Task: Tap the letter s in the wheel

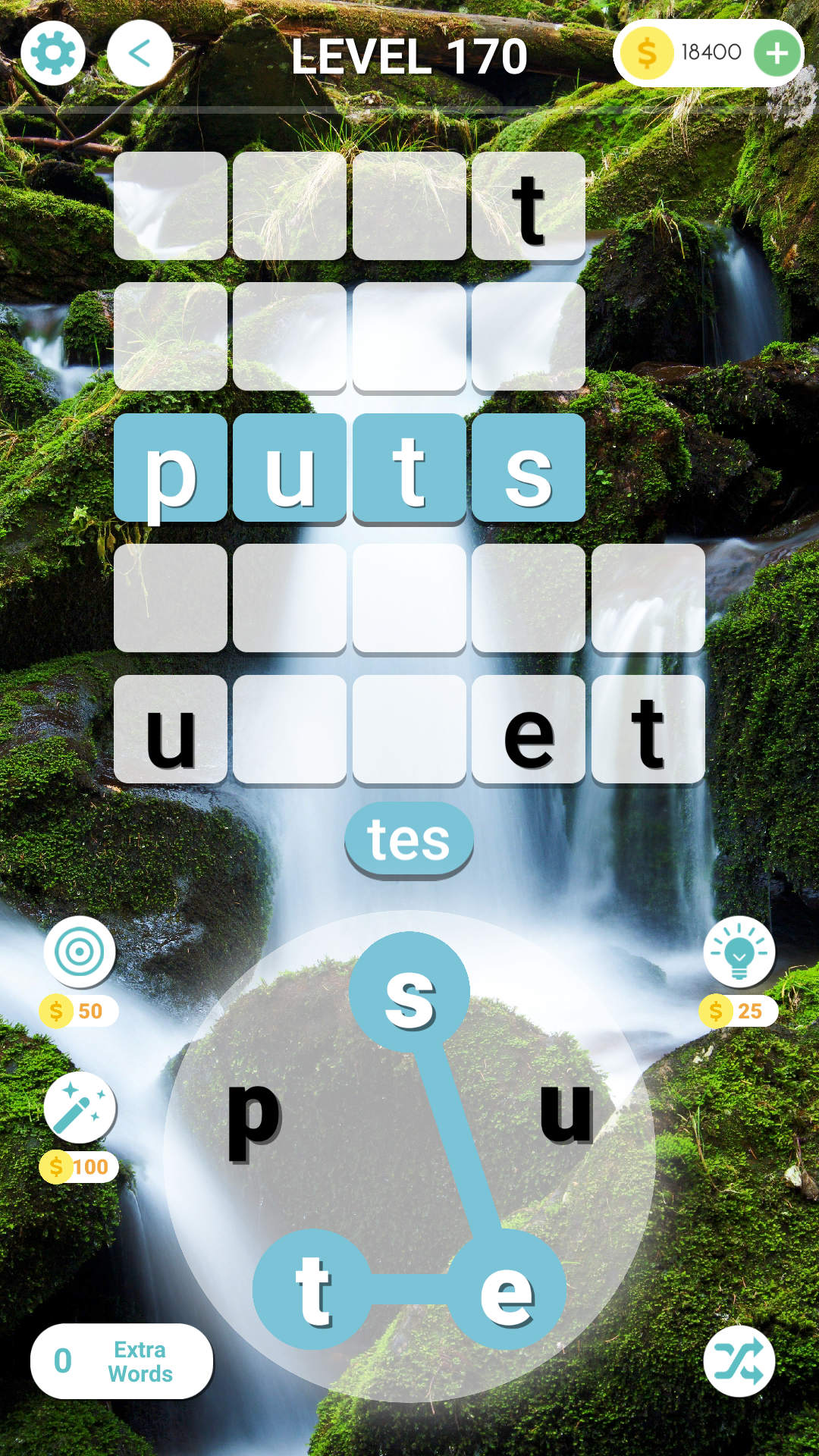Action: 409,993
